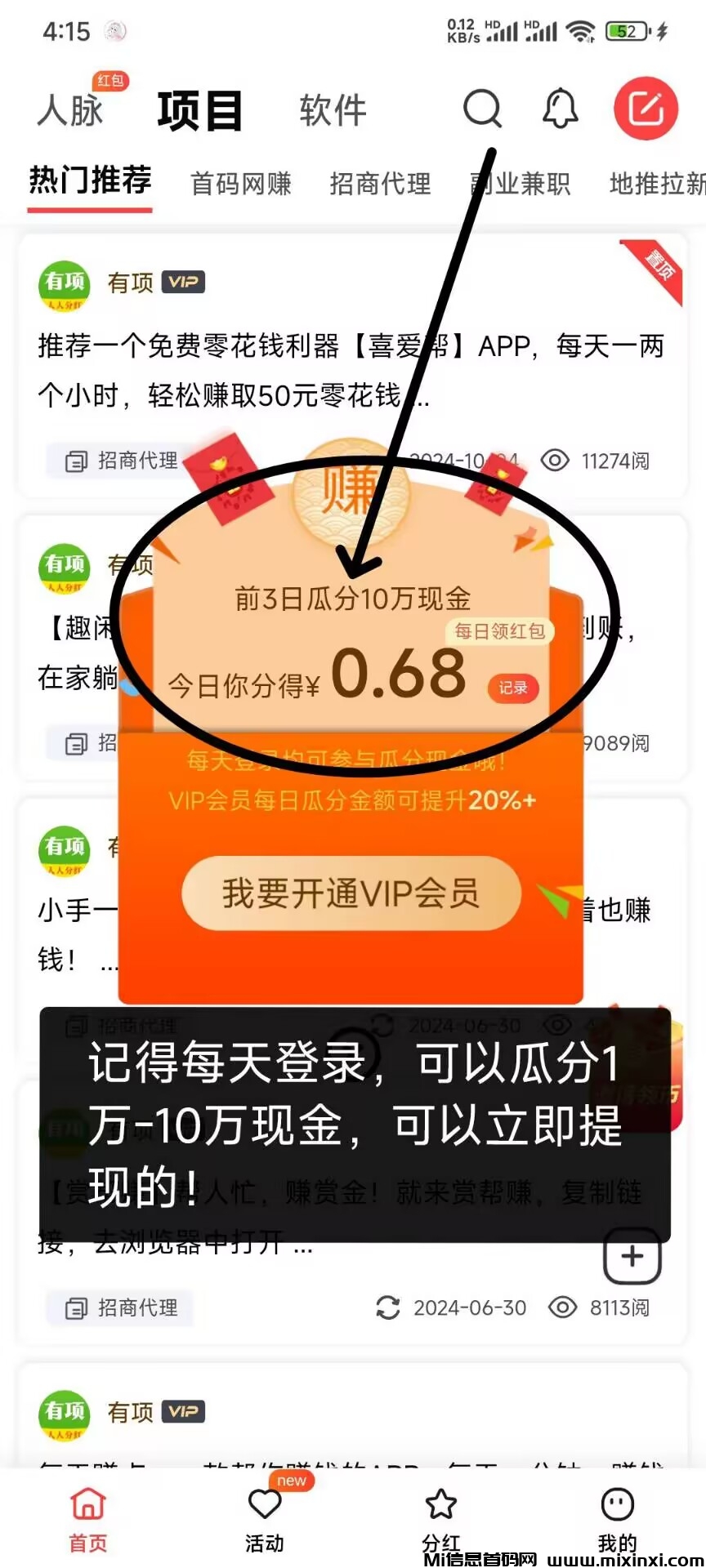This screenshot has width=706, height=1568.
Task: Open the 记录 button in the red packet popup
Action: [512, 688]
